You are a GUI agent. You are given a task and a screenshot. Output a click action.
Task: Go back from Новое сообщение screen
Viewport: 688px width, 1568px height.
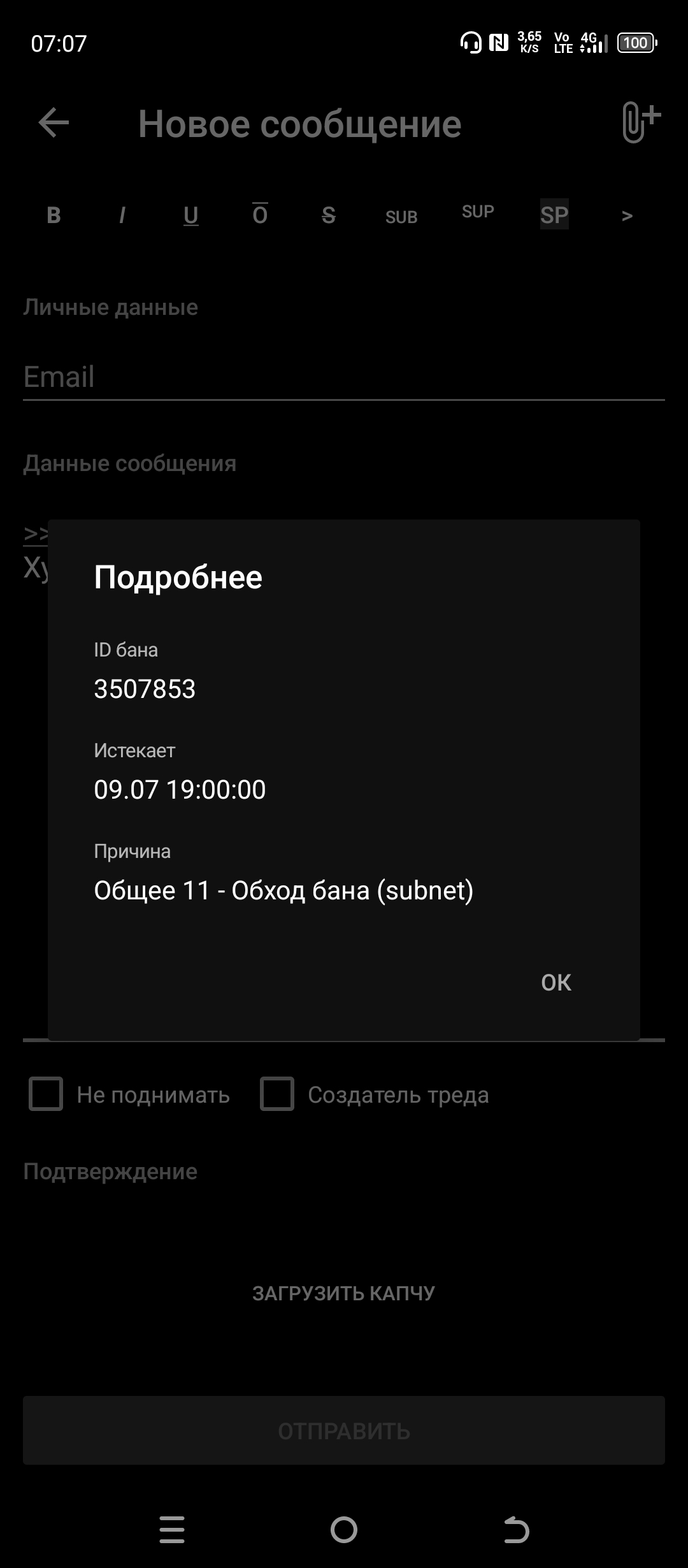click(x=54, y=123)
